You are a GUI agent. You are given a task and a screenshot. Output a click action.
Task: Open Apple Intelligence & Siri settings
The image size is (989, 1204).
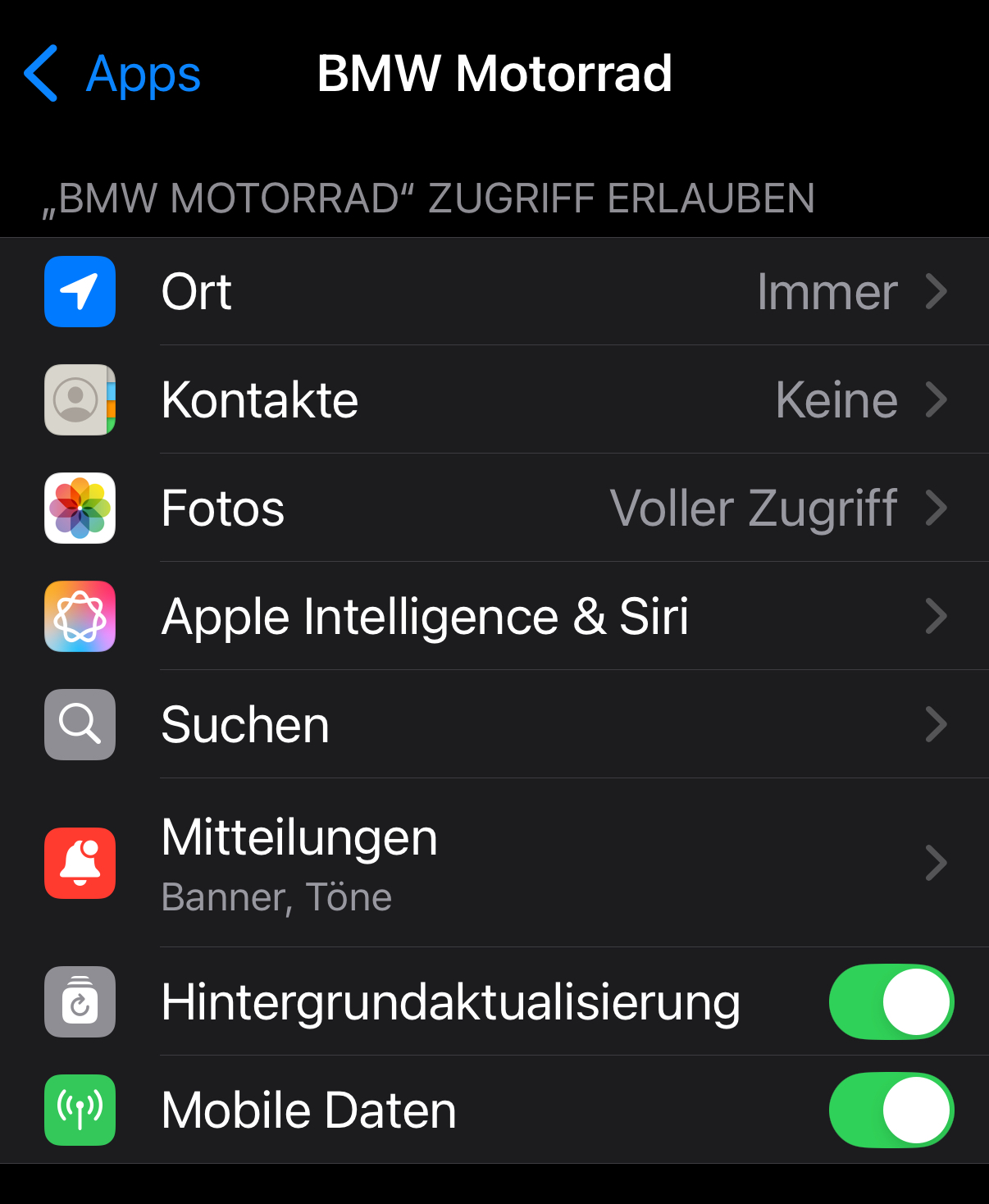(x=494, y=617)
